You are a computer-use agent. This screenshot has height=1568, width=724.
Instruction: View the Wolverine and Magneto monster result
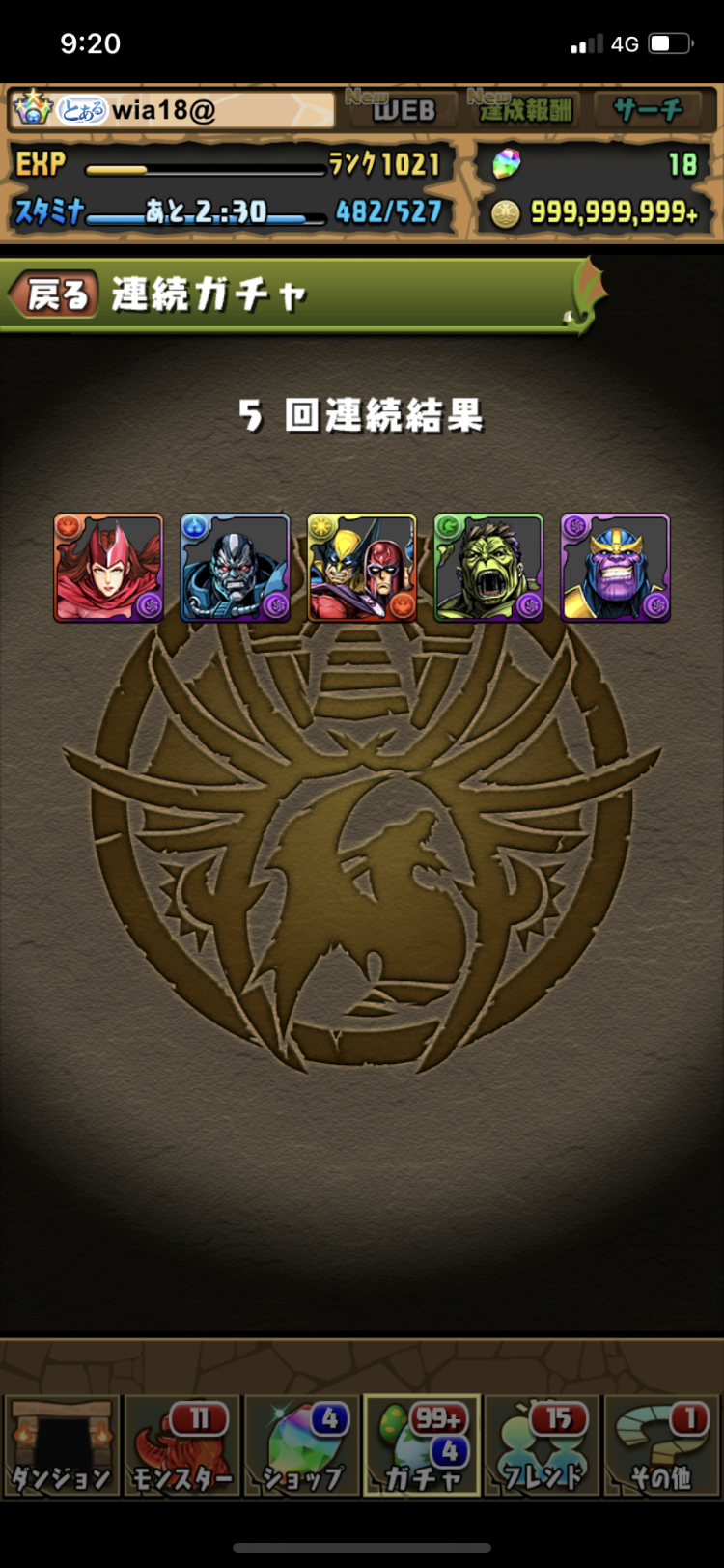tap(362, 567)
